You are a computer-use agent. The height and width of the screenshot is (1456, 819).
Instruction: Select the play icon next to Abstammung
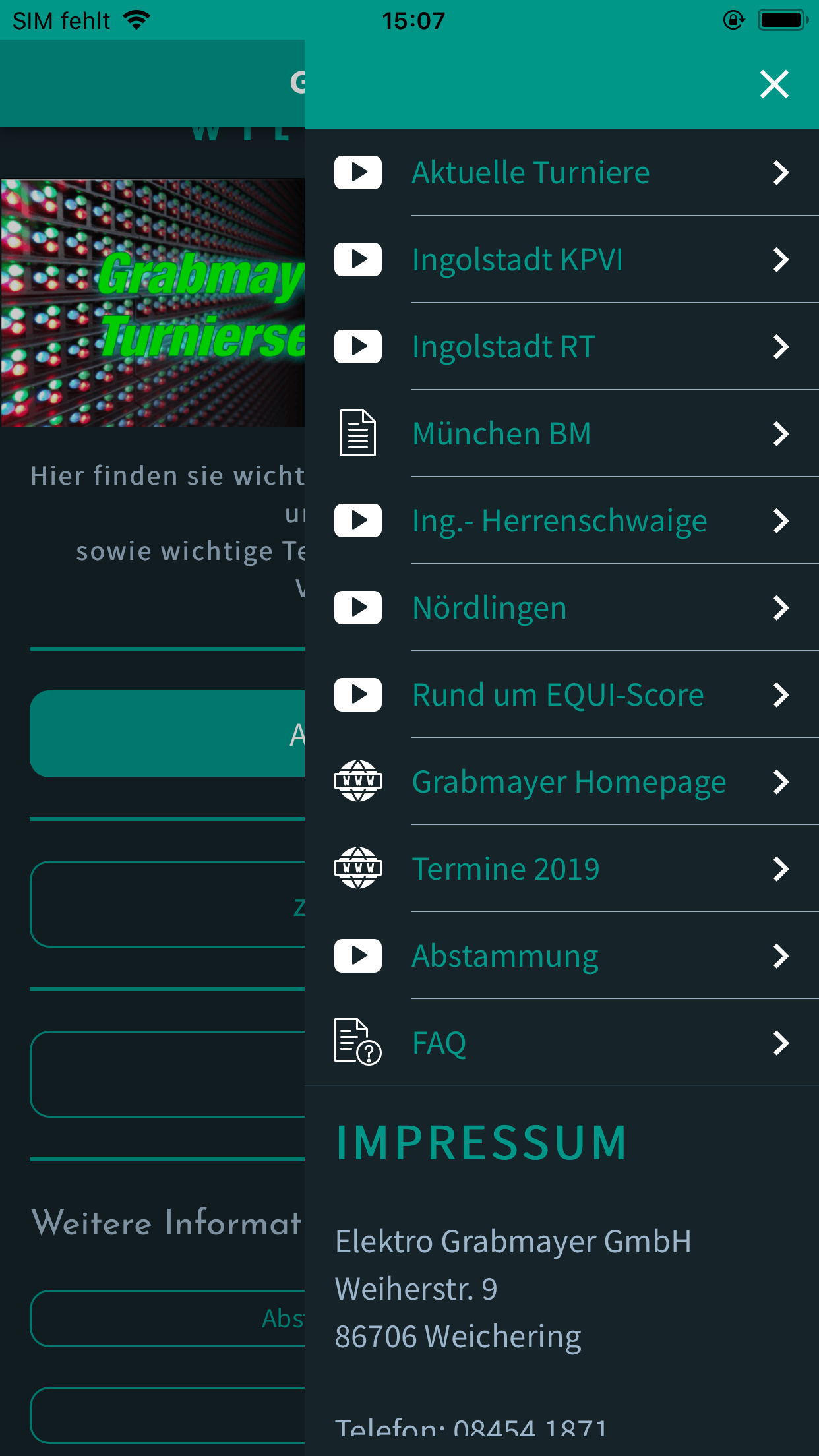pyautogui.click(x=358, y=956)
